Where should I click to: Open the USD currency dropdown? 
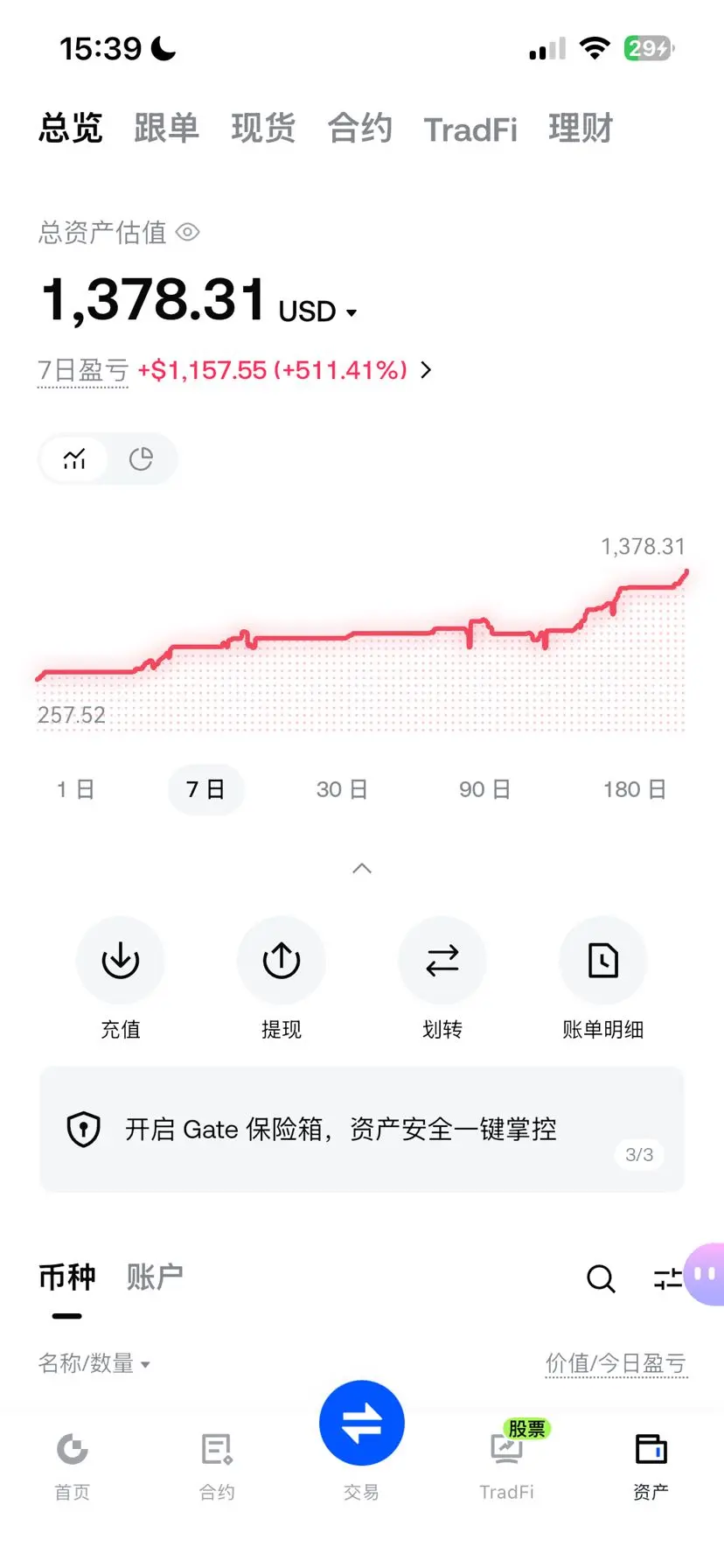tap(318, 311)
